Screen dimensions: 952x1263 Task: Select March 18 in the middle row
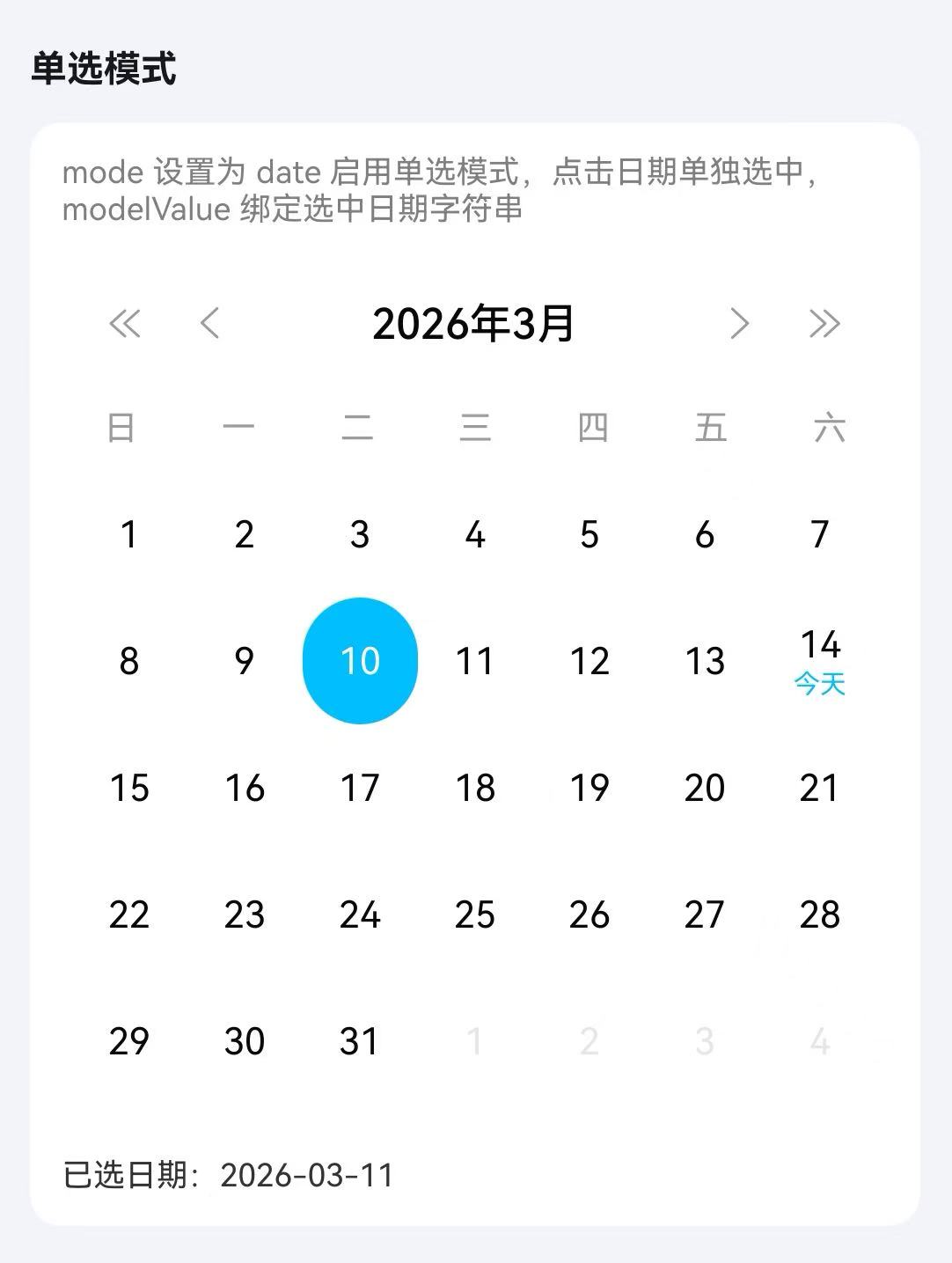point(475,788)
